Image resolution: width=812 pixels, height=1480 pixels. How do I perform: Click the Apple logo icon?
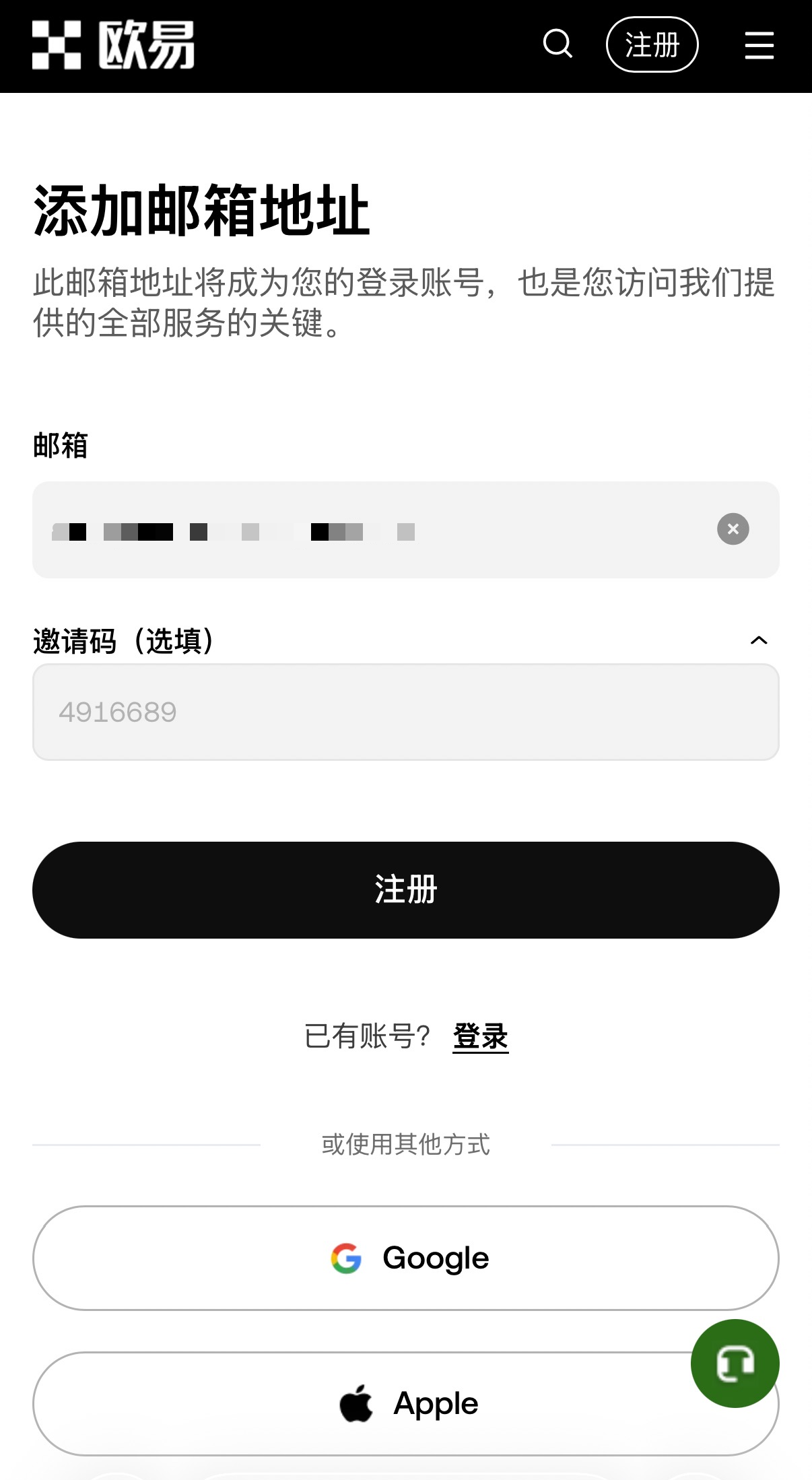click(358, 1403)
